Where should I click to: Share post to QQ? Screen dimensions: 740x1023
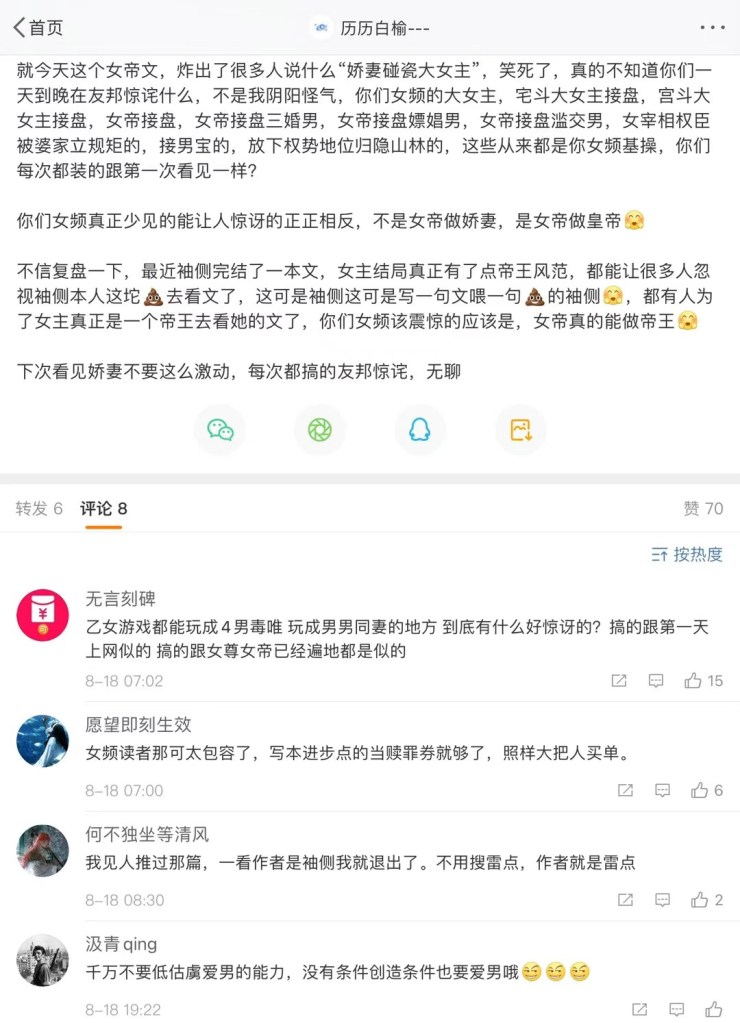tap(420, 430)
